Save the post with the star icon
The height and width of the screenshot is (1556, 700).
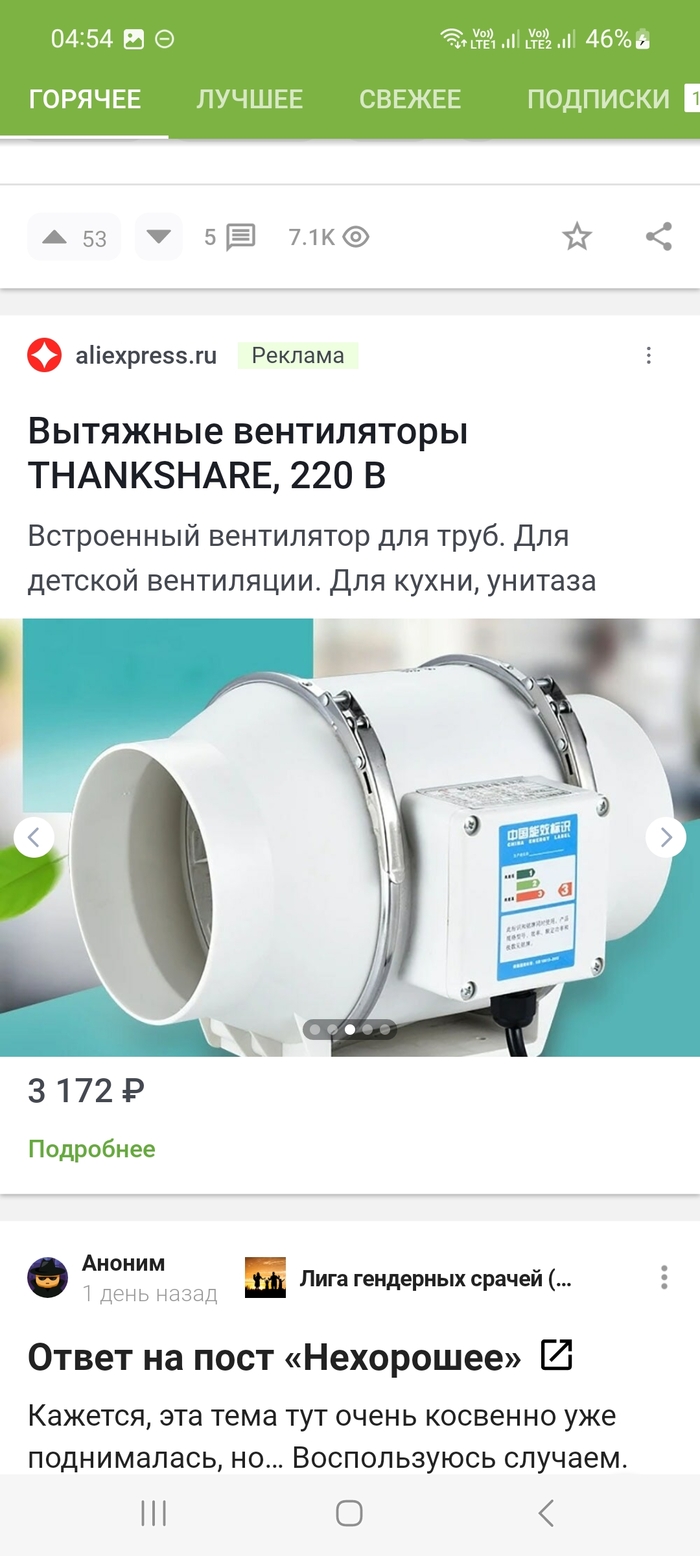(x=577, y=237)
